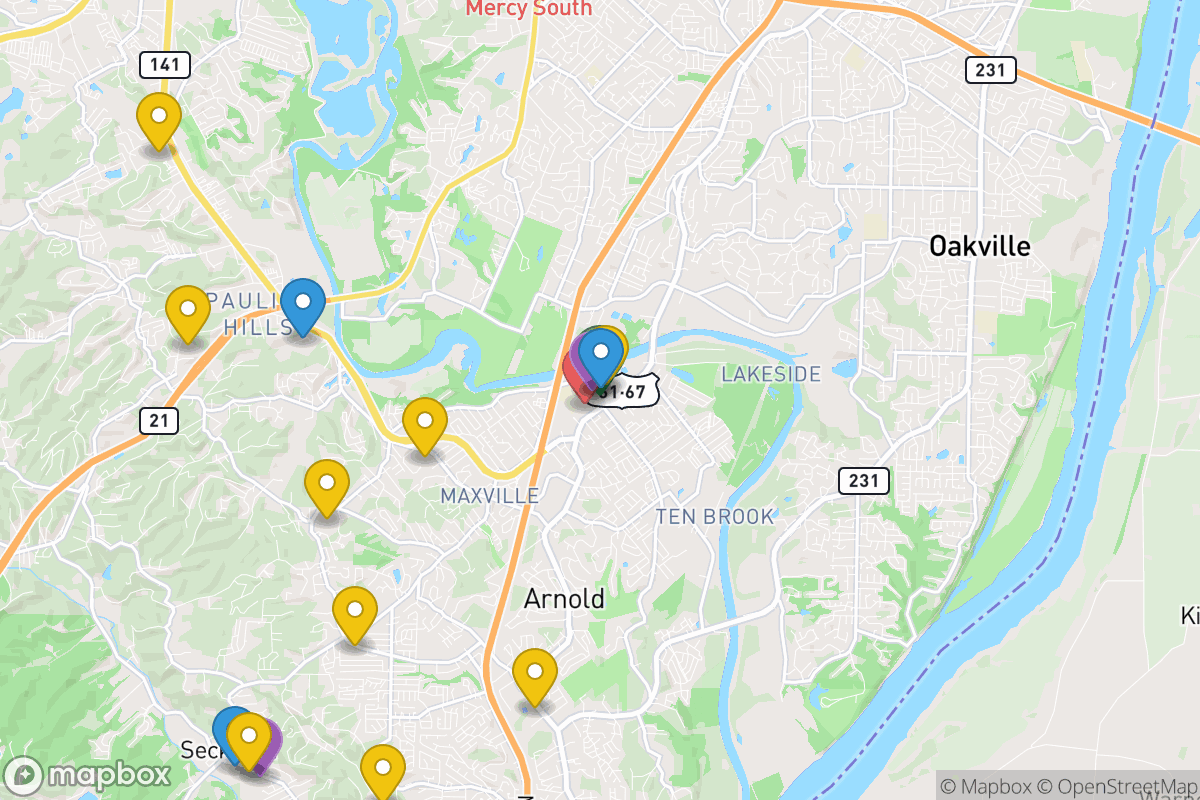1200x800 pixels.
Task: Tap the yellow pin below route 141 shield
Action: (x=158, y=118)
